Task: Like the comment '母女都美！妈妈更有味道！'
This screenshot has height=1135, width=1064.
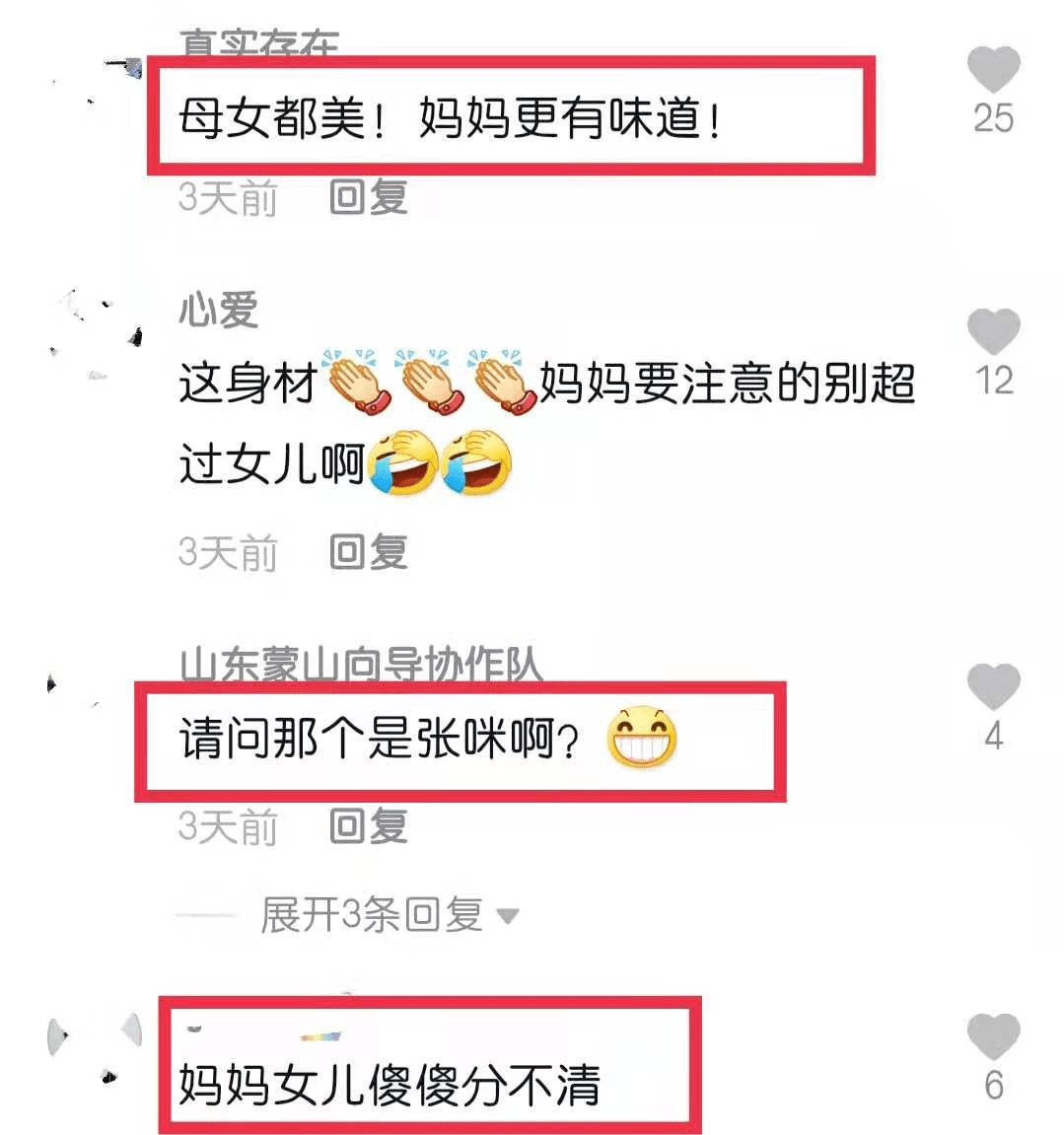Action: tap(992, 71)
